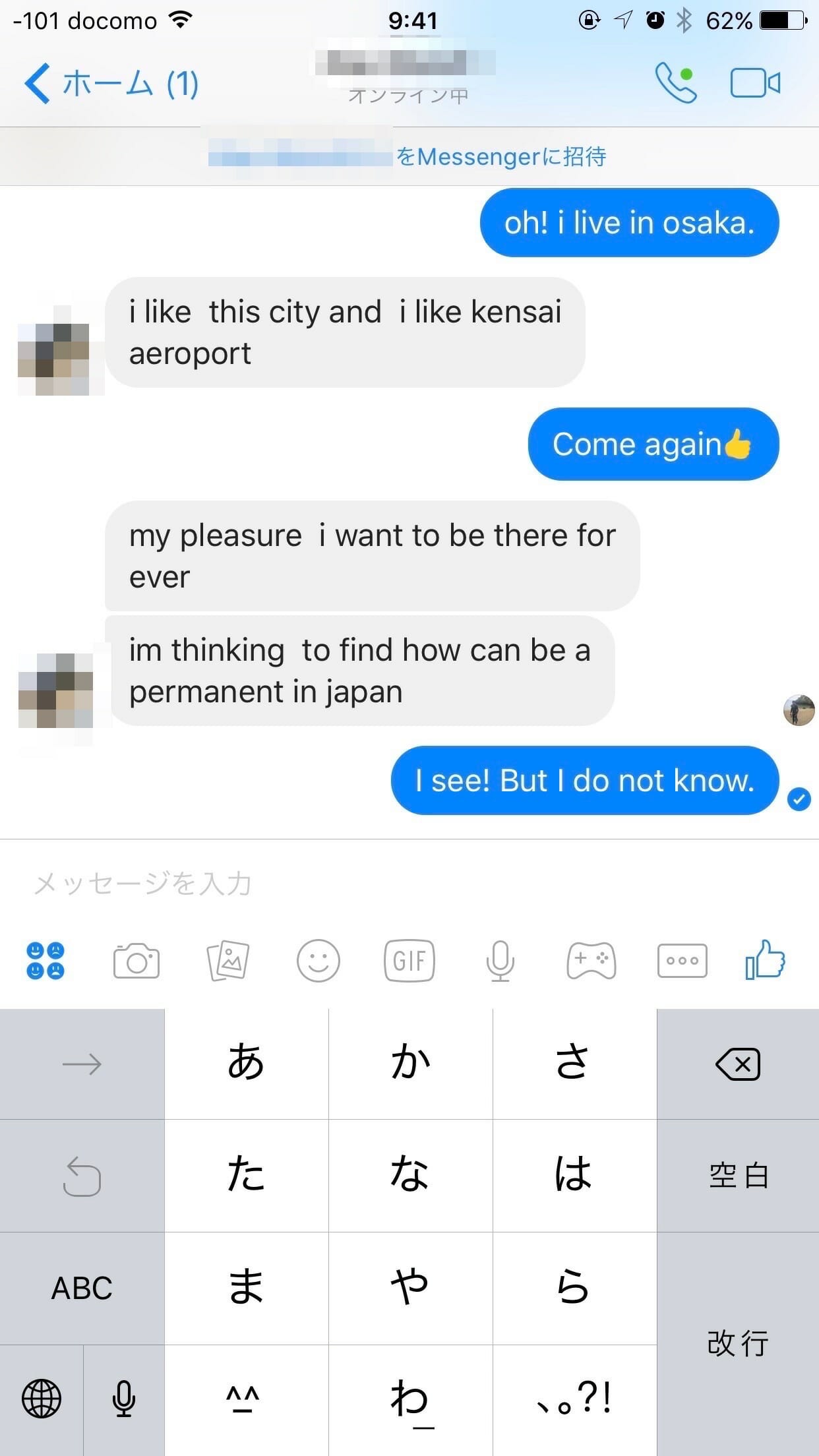Image resolution: width=819 pixels, height=1456 pixels.
Task: Open the photo gallery picker
Action: [228, 961]
